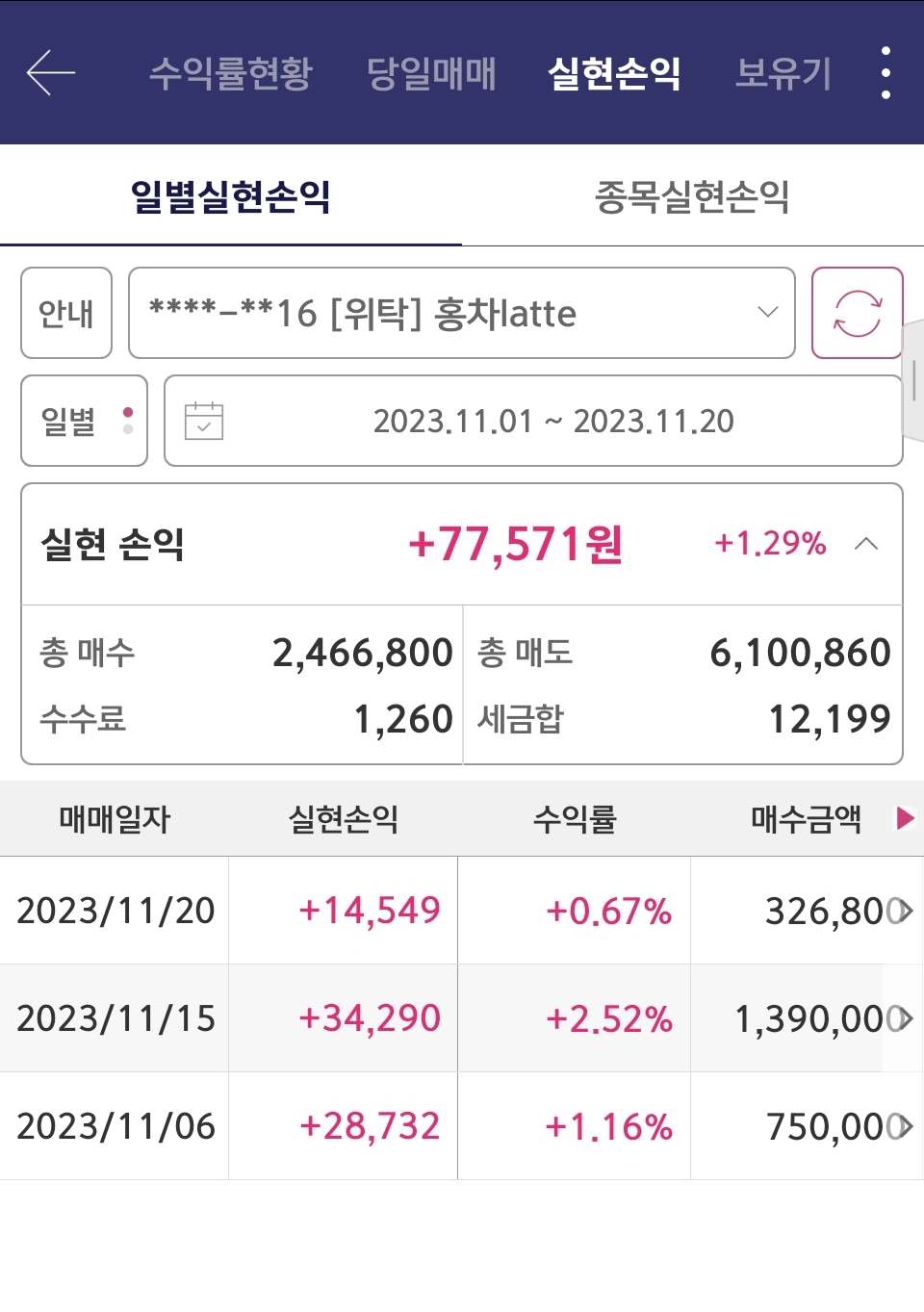Switch to the 수익률현황 tab
924x1312 pixels.
231,73
